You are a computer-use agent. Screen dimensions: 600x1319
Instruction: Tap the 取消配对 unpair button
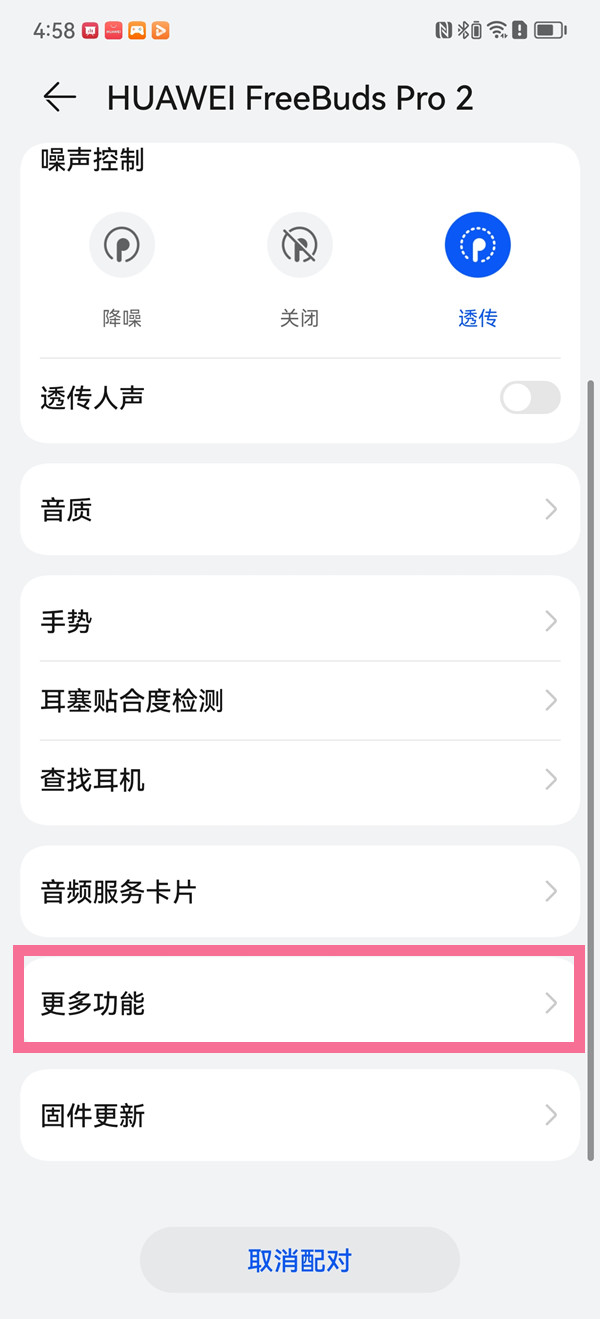pyautogui.click(x=300, y=1260)
